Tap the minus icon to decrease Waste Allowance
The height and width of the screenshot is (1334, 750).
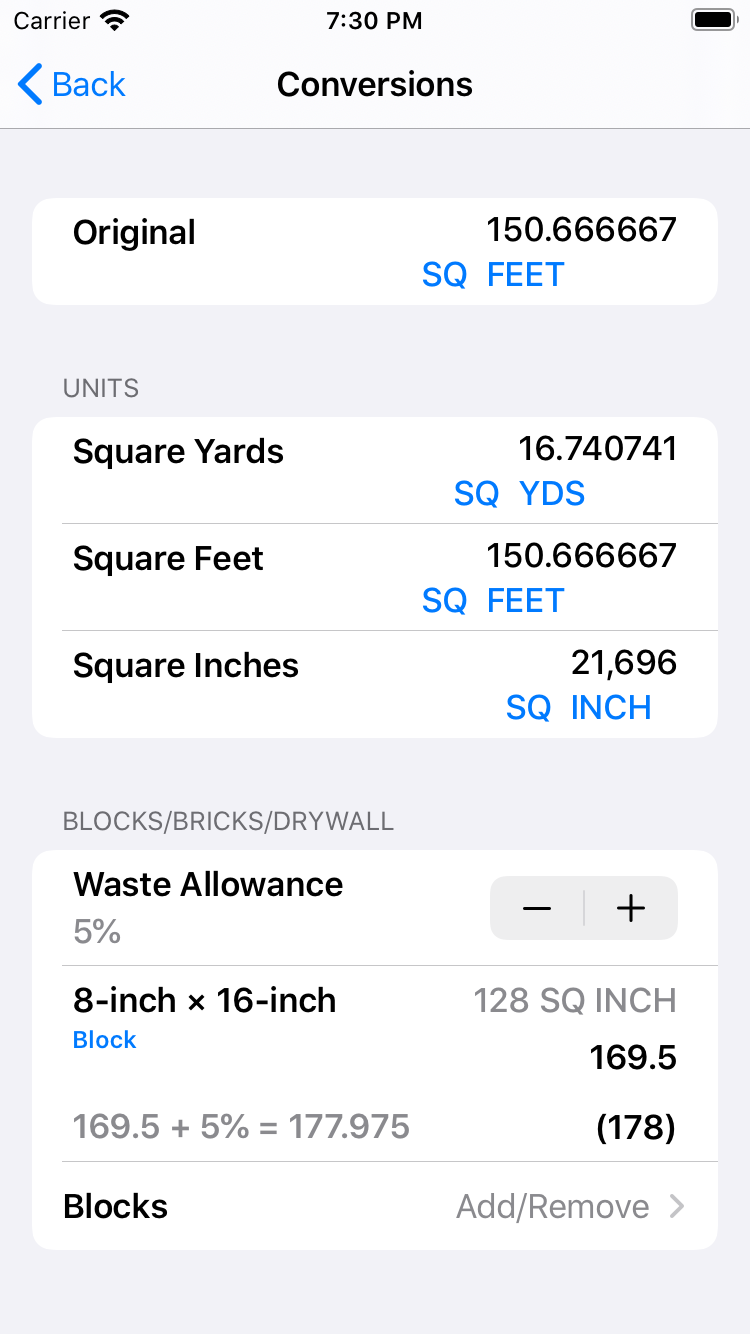[537, 908]
